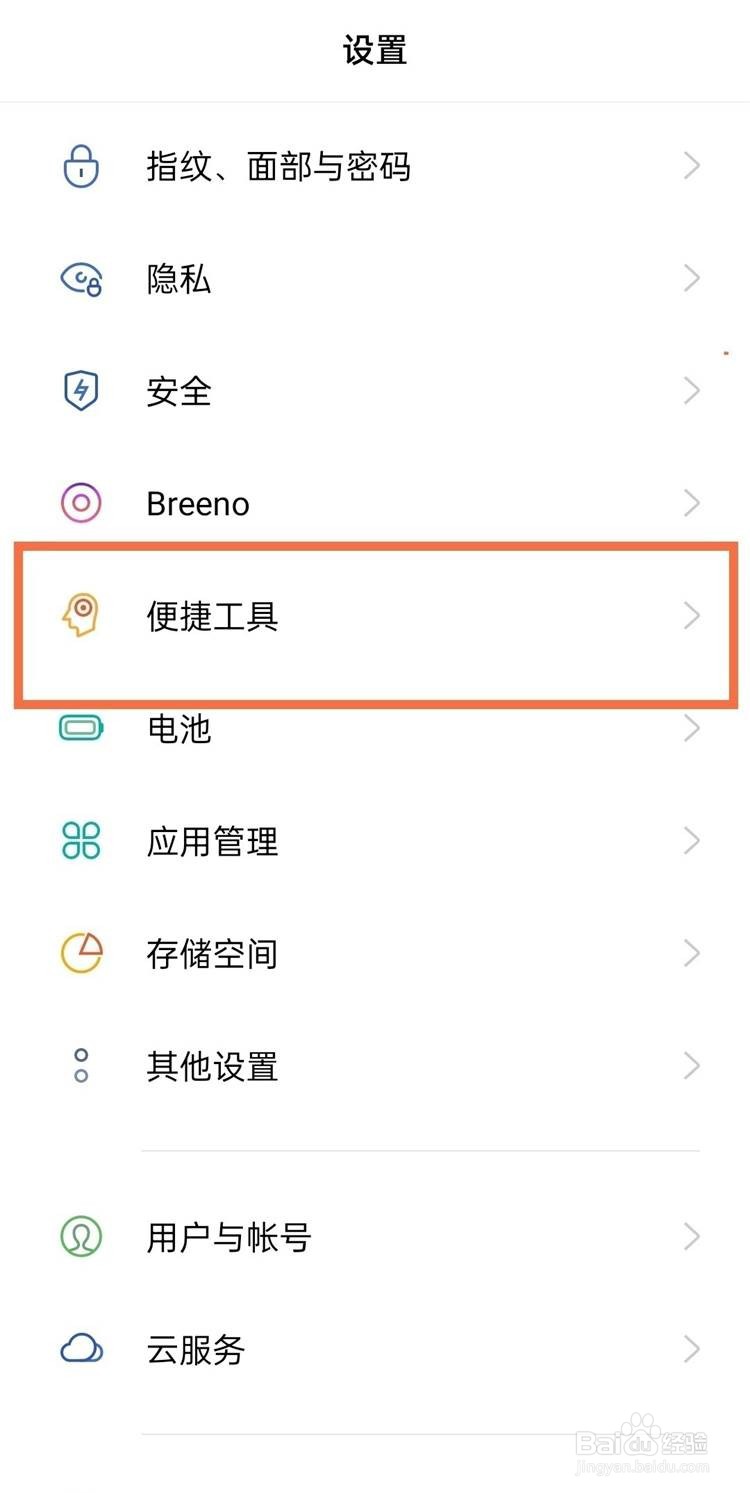Select the cloud icon beside 云服务
This screenshot has width=750, height=1493.
tap(80, 1349)
